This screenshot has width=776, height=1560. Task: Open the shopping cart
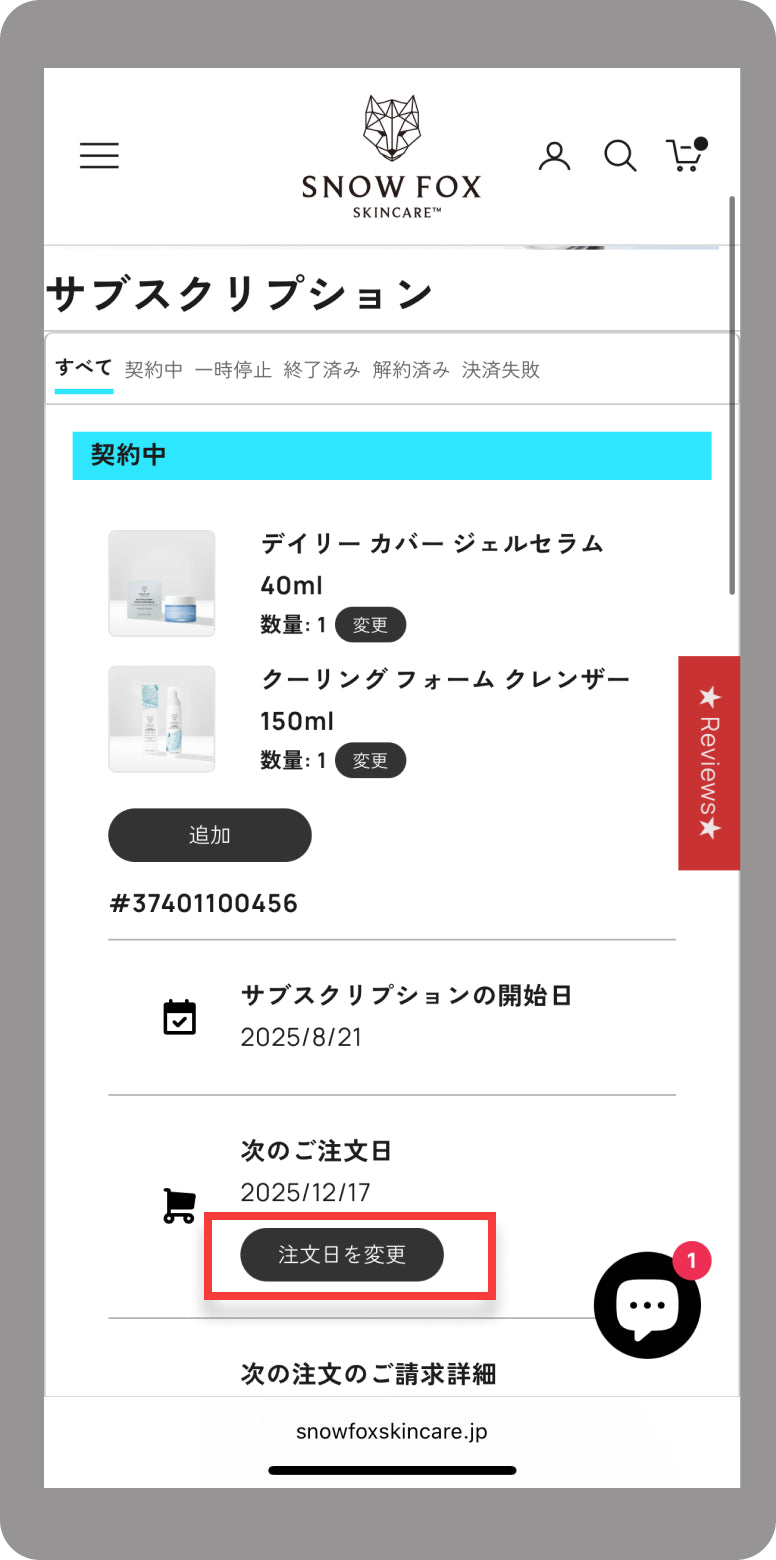(x=685, y=155)
